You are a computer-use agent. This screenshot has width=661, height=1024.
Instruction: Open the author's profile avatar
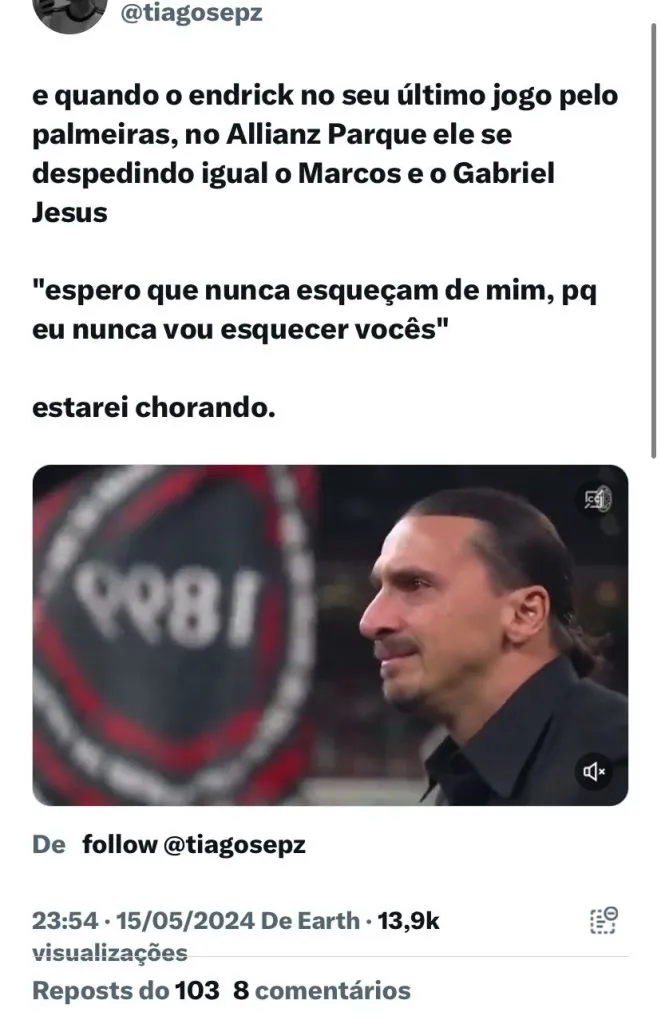coord(69,12)
